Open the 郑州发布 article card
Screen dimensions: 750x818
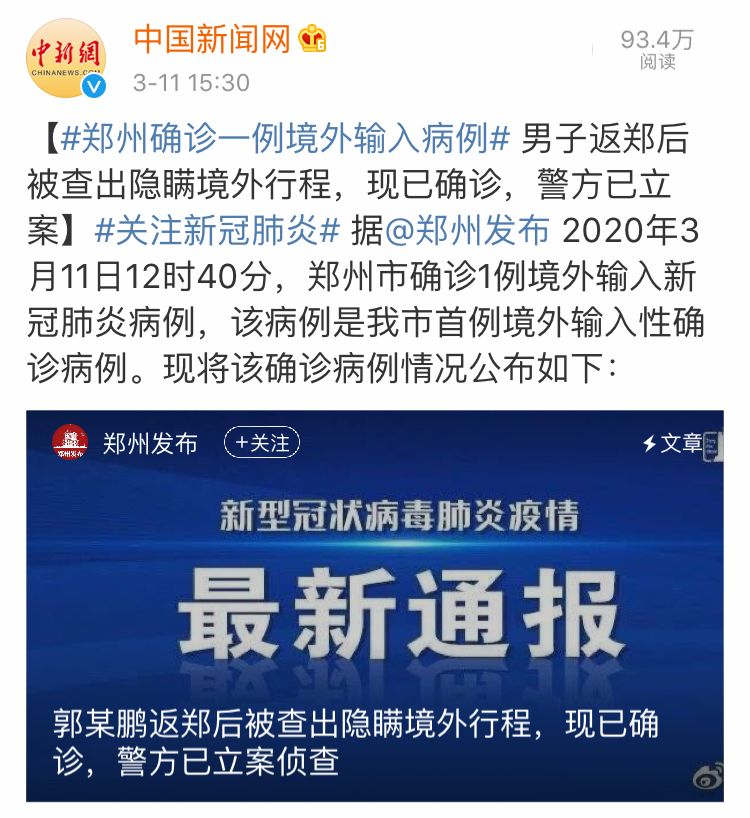pyautogui.click(x=374, y=605)
